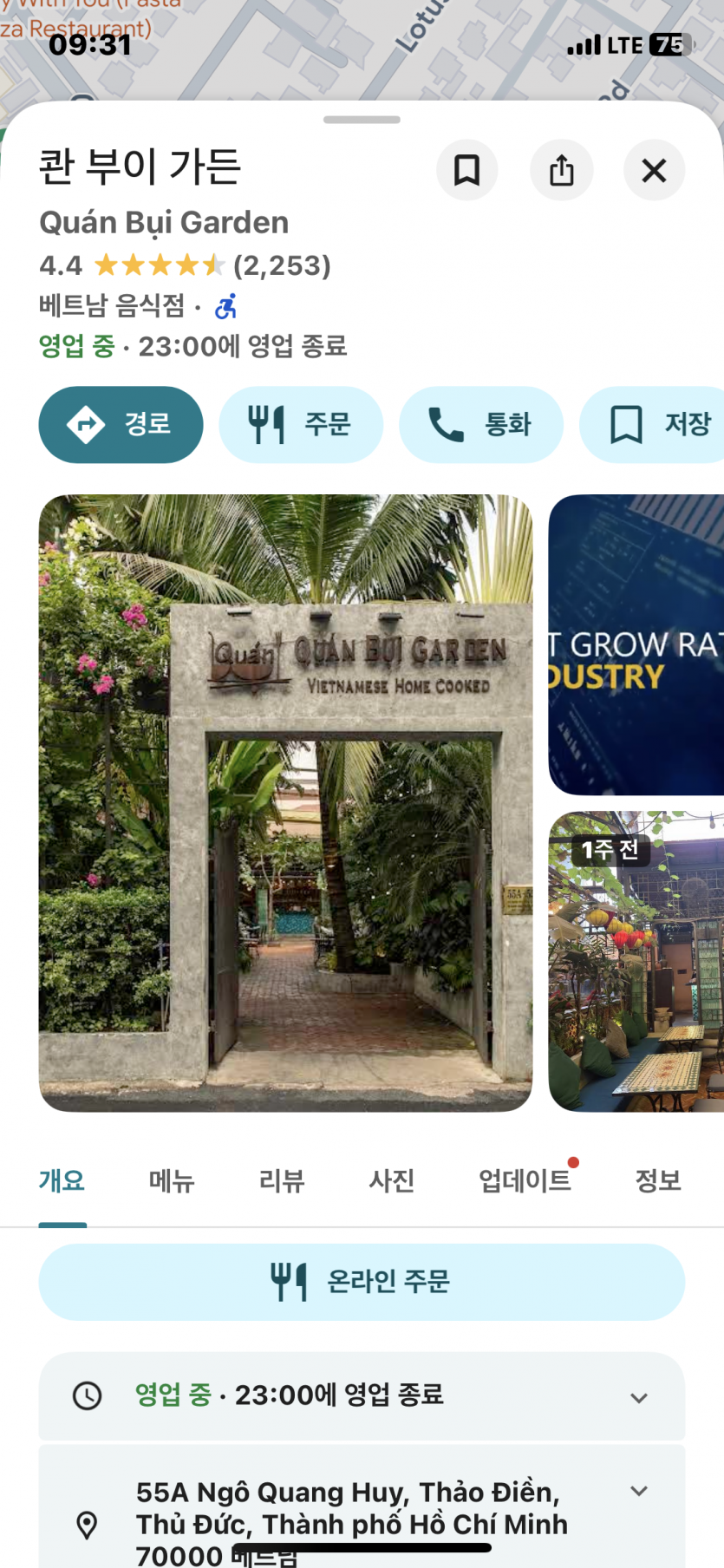This screenshot has width=724, height=1568.
Task: Close the place details sheet
Action: point(654,170)
